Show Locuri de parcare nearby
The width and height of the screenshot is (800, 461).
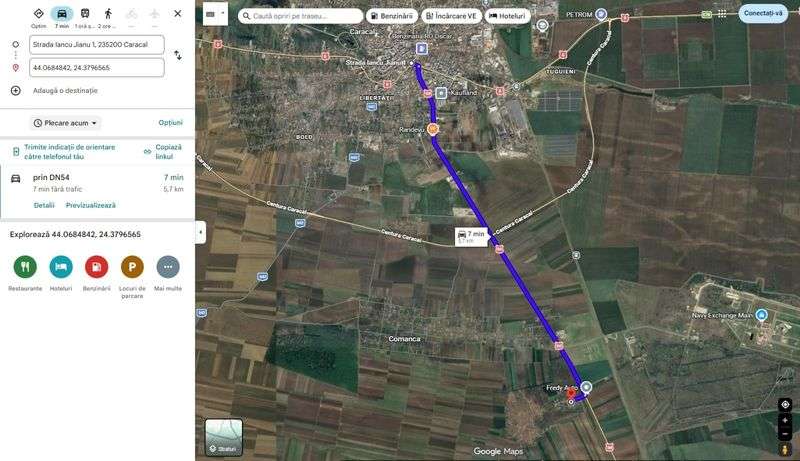click(132, 267)
